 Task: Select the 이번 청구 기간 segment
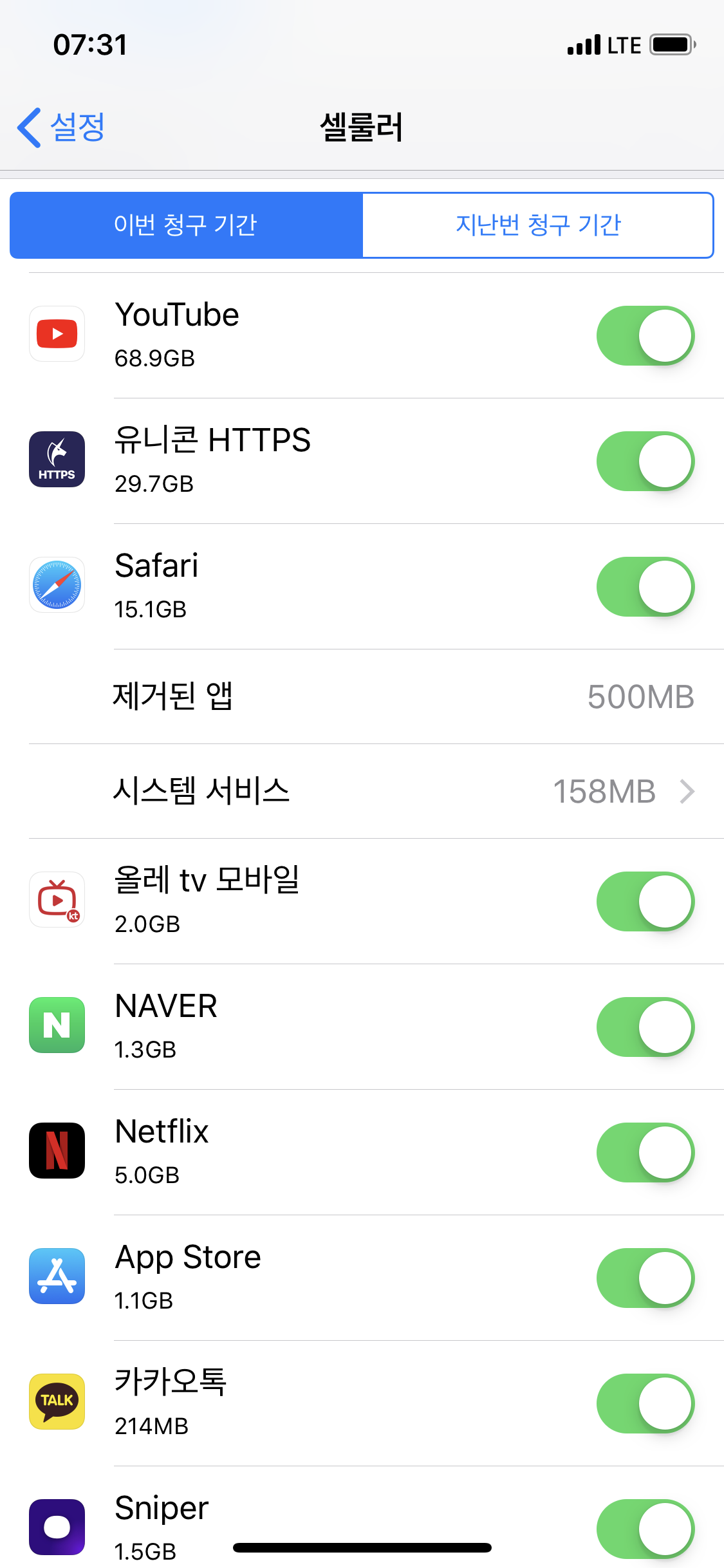(x=186, y=225)
